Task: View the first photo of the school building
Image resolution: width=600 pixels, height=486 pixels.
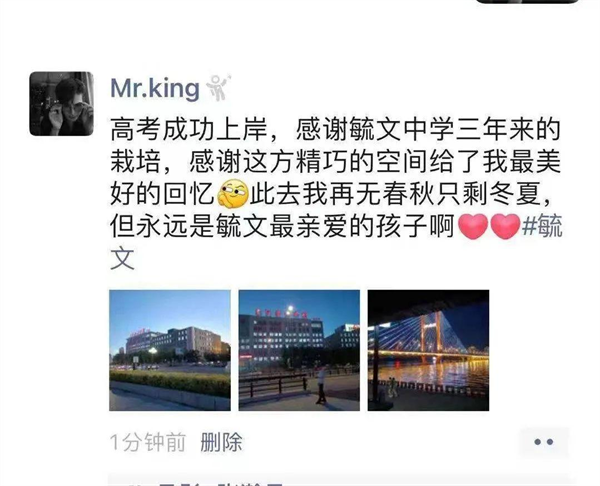Action: click(170, 349)
